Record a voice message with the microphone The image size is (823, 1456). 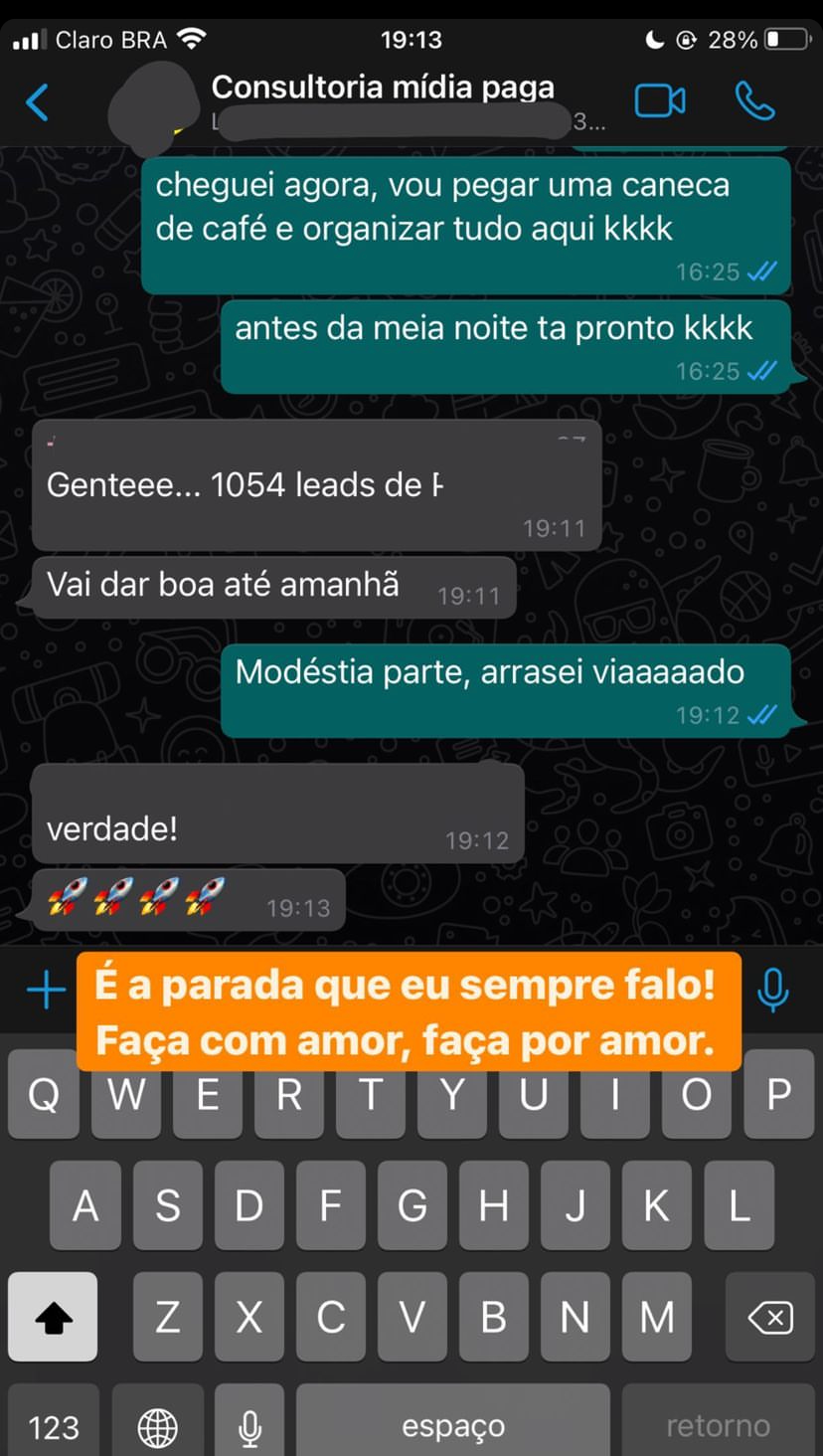[x=773, y=991]
